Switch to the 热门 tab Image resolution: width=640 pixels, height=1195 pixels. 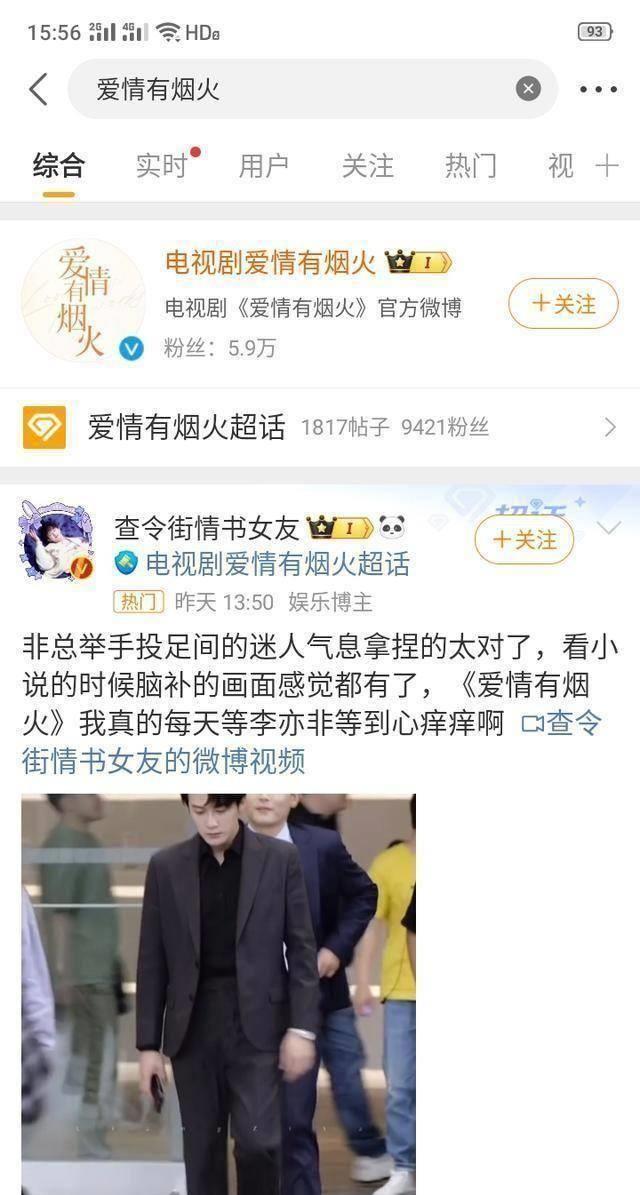click(470, 166)
